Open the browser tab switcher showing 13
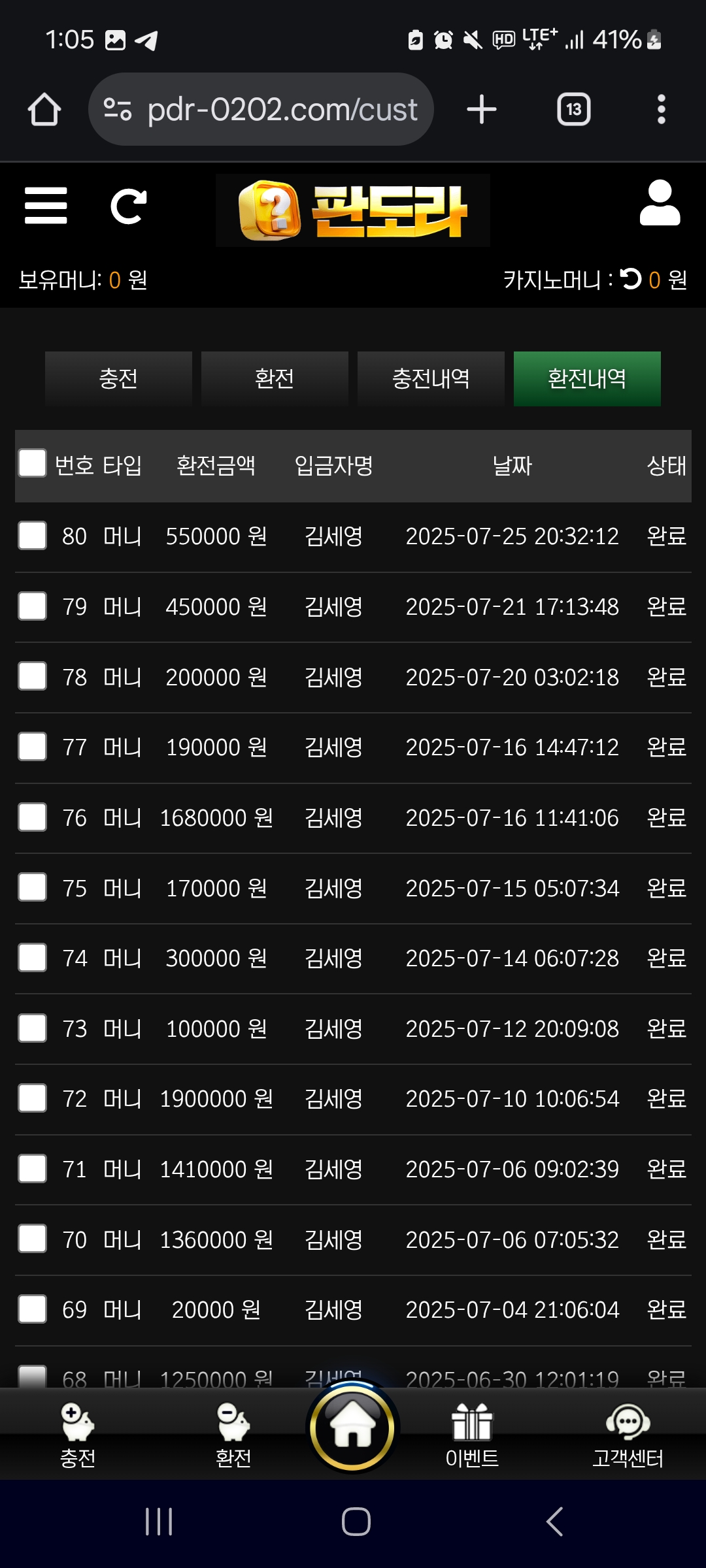 click(x=574, y=109)
